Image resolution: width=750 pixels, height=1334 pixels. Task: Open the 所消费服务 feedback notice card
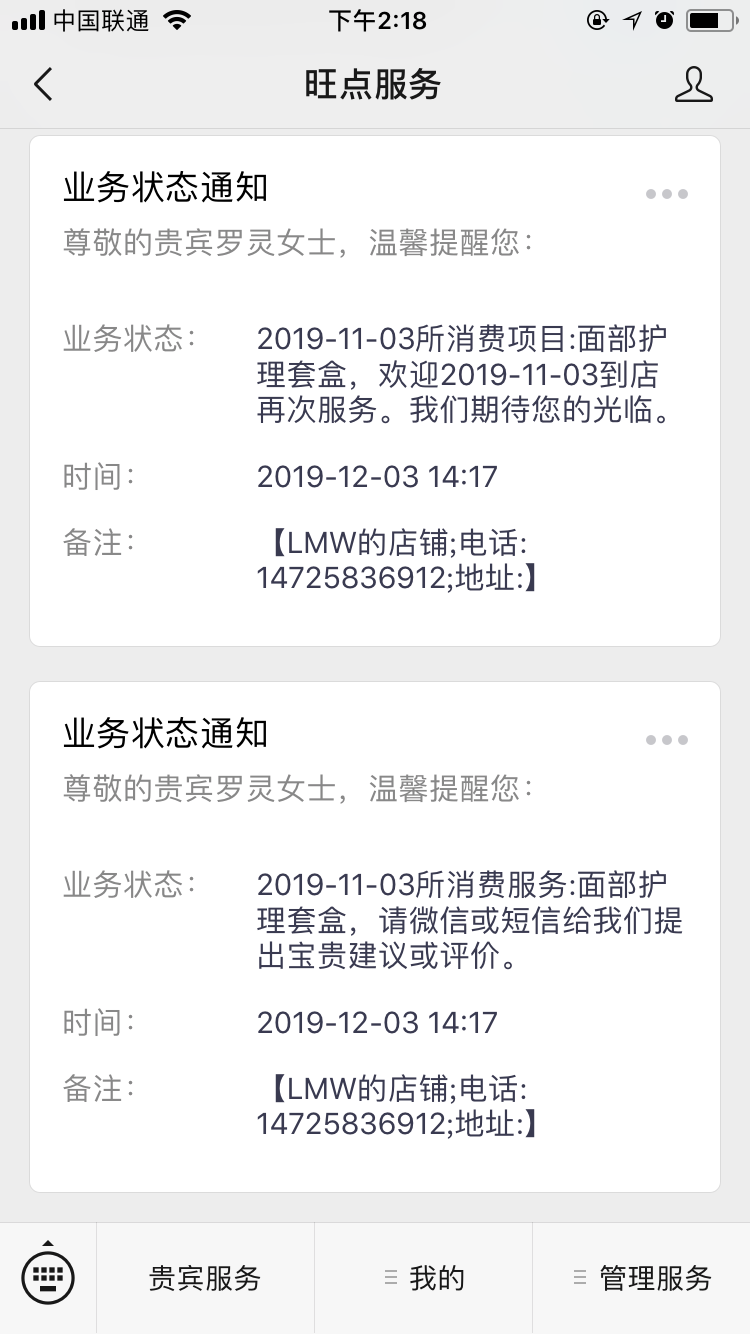(375, 937)
